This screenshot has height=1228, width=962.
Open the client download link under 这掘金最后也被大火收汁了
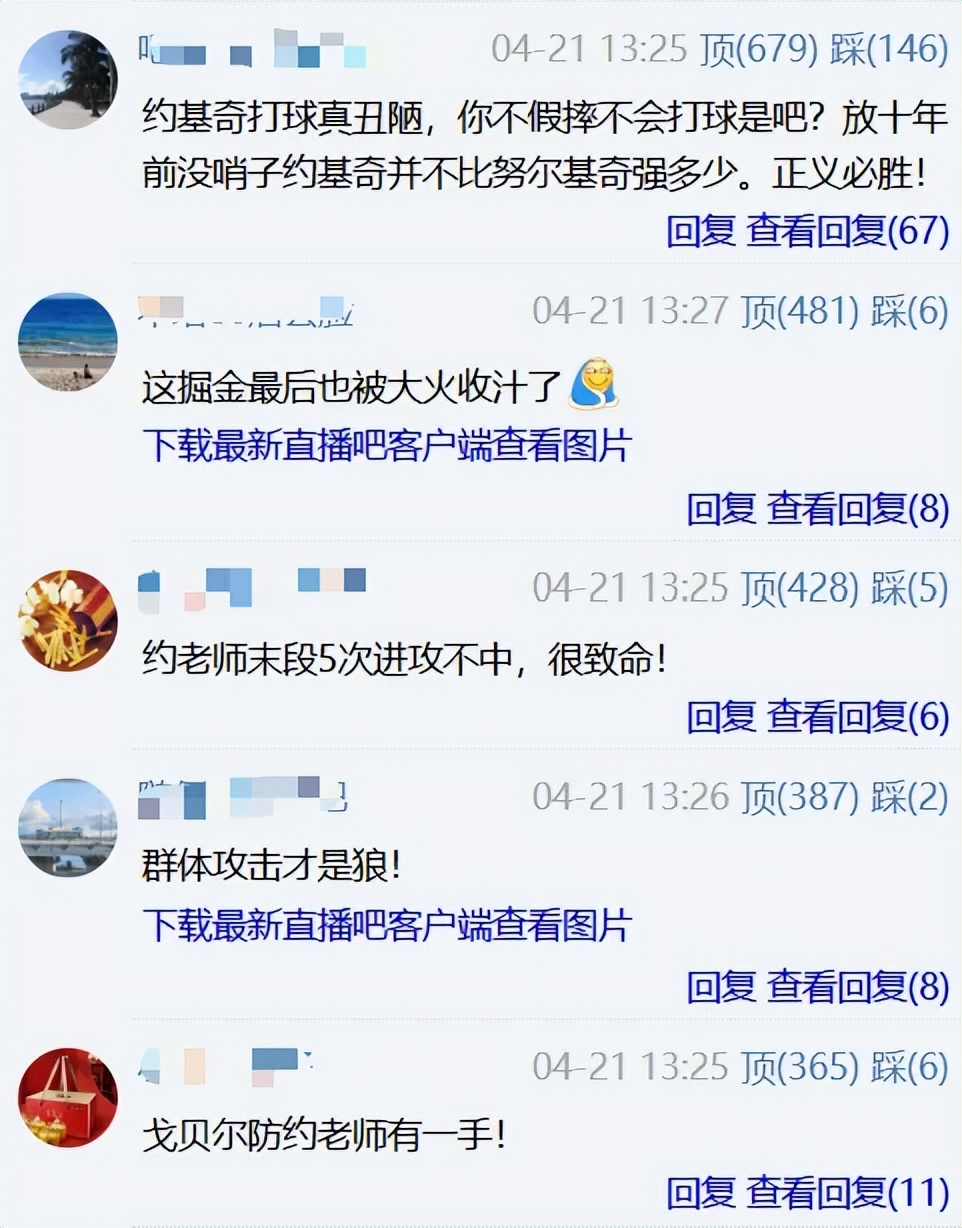[386, 445]
